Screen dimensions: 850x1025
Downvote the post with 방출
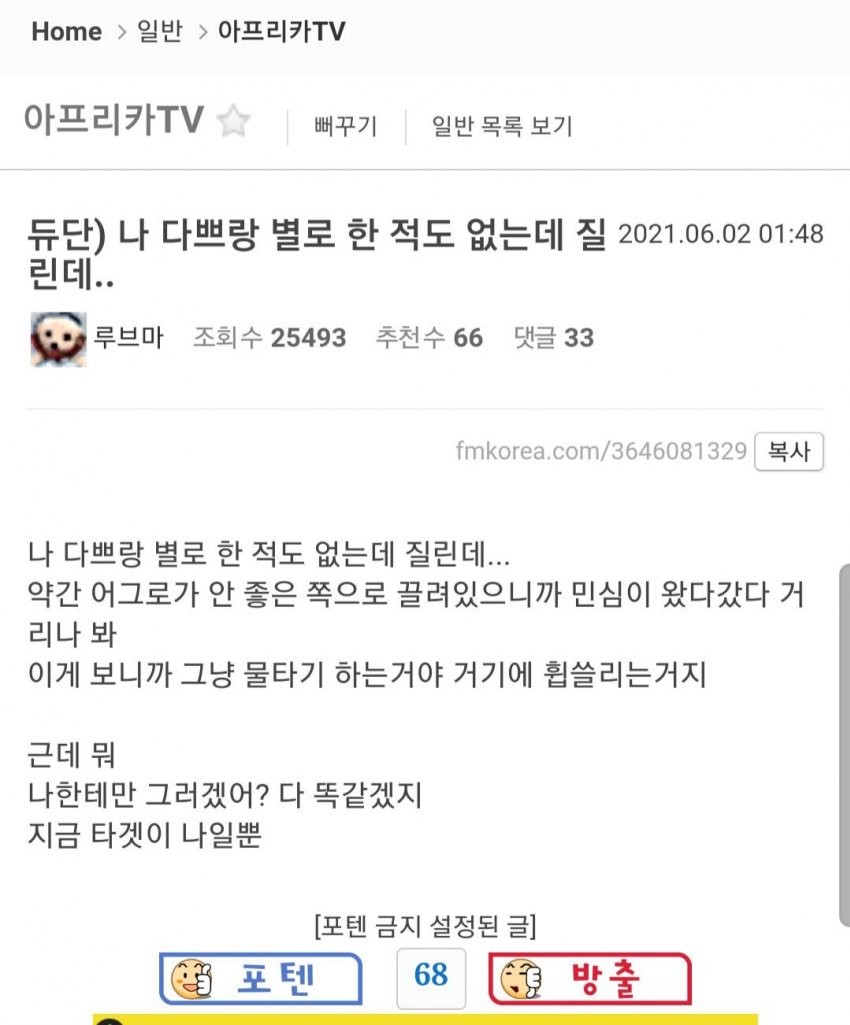click(590, 977)
